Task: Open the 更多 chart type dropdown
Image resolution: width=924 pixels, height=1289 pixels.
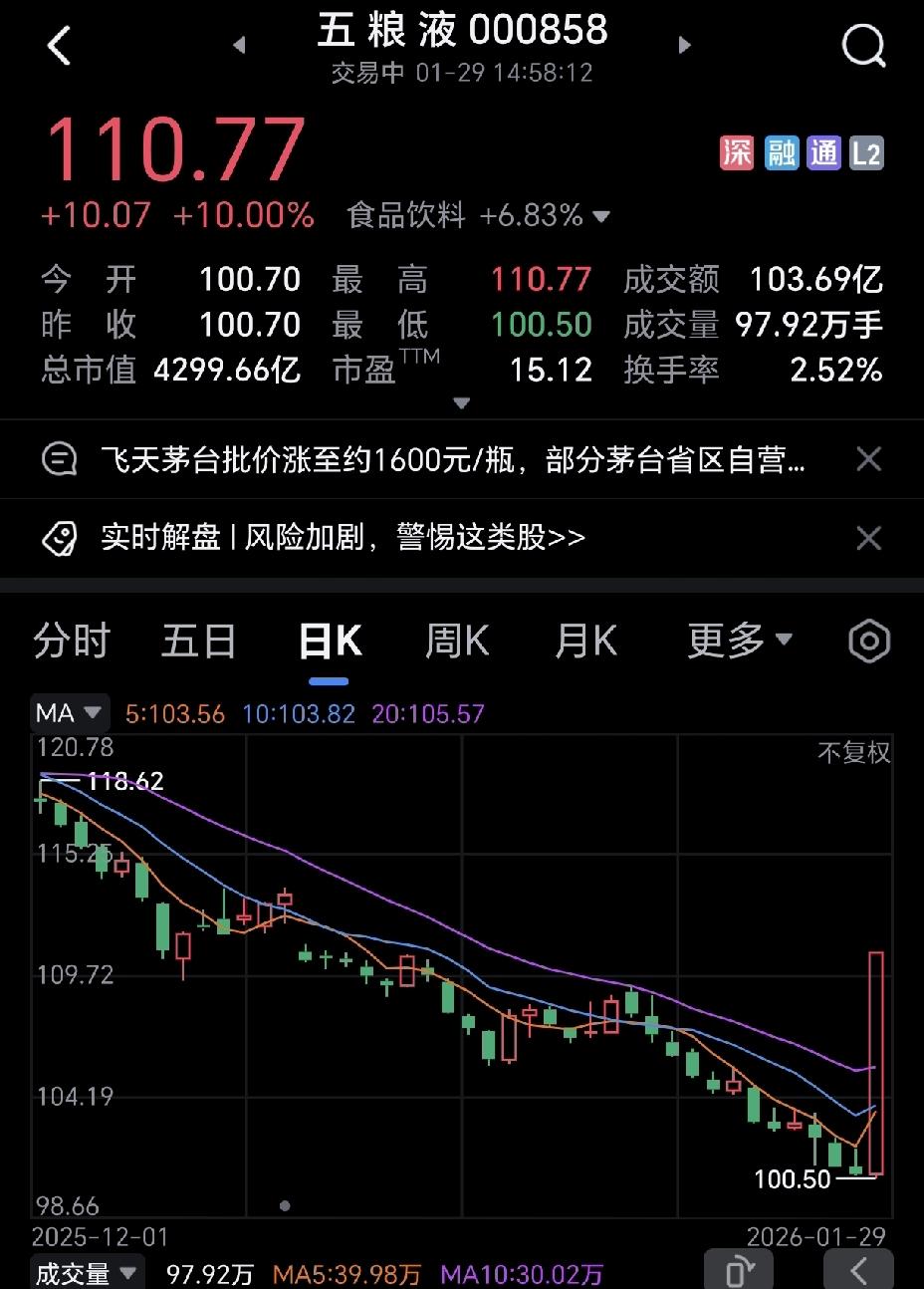Action: (740, 642)
